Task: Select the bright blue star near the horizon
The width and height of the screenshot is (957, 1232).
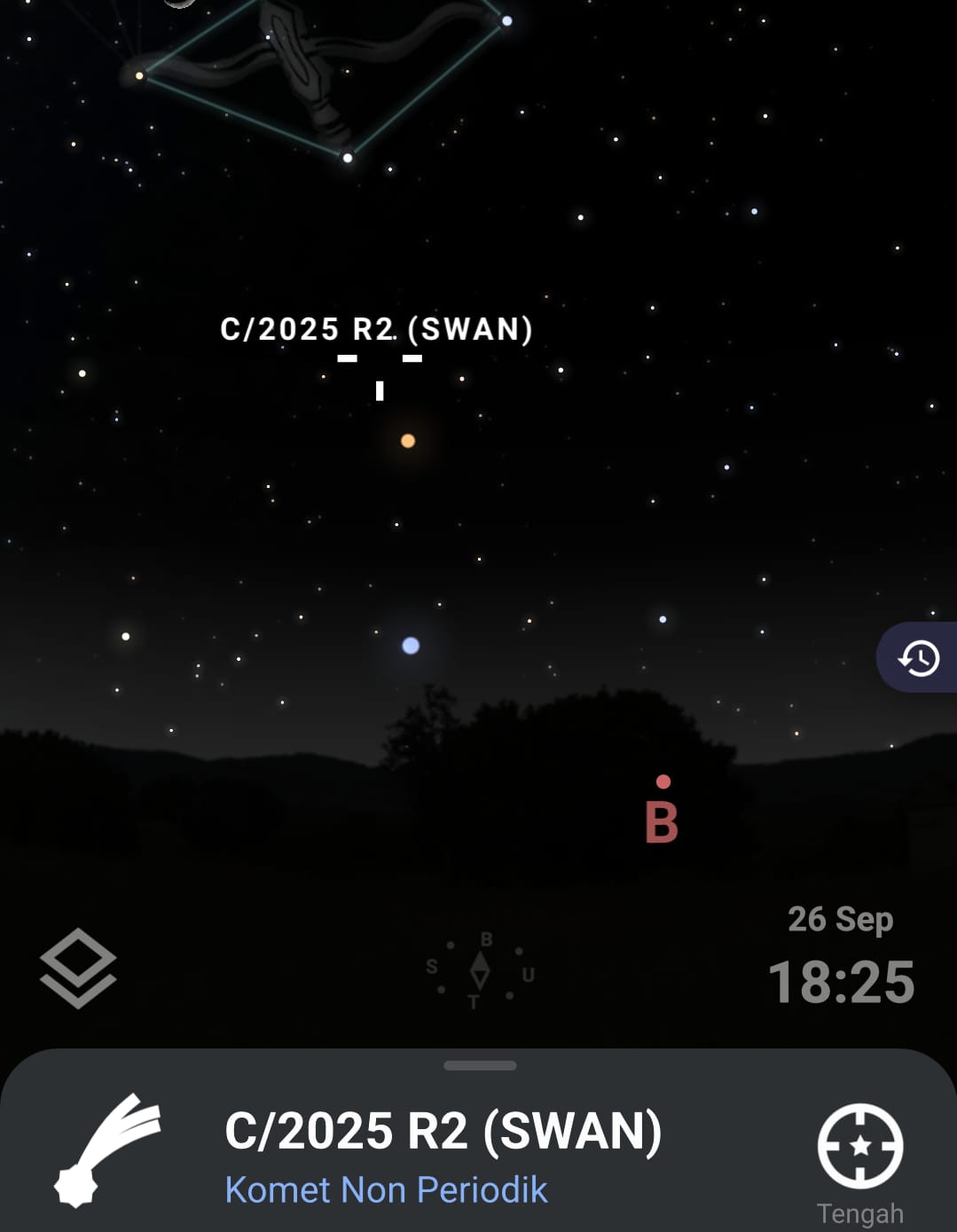Action: pos(411,646)
